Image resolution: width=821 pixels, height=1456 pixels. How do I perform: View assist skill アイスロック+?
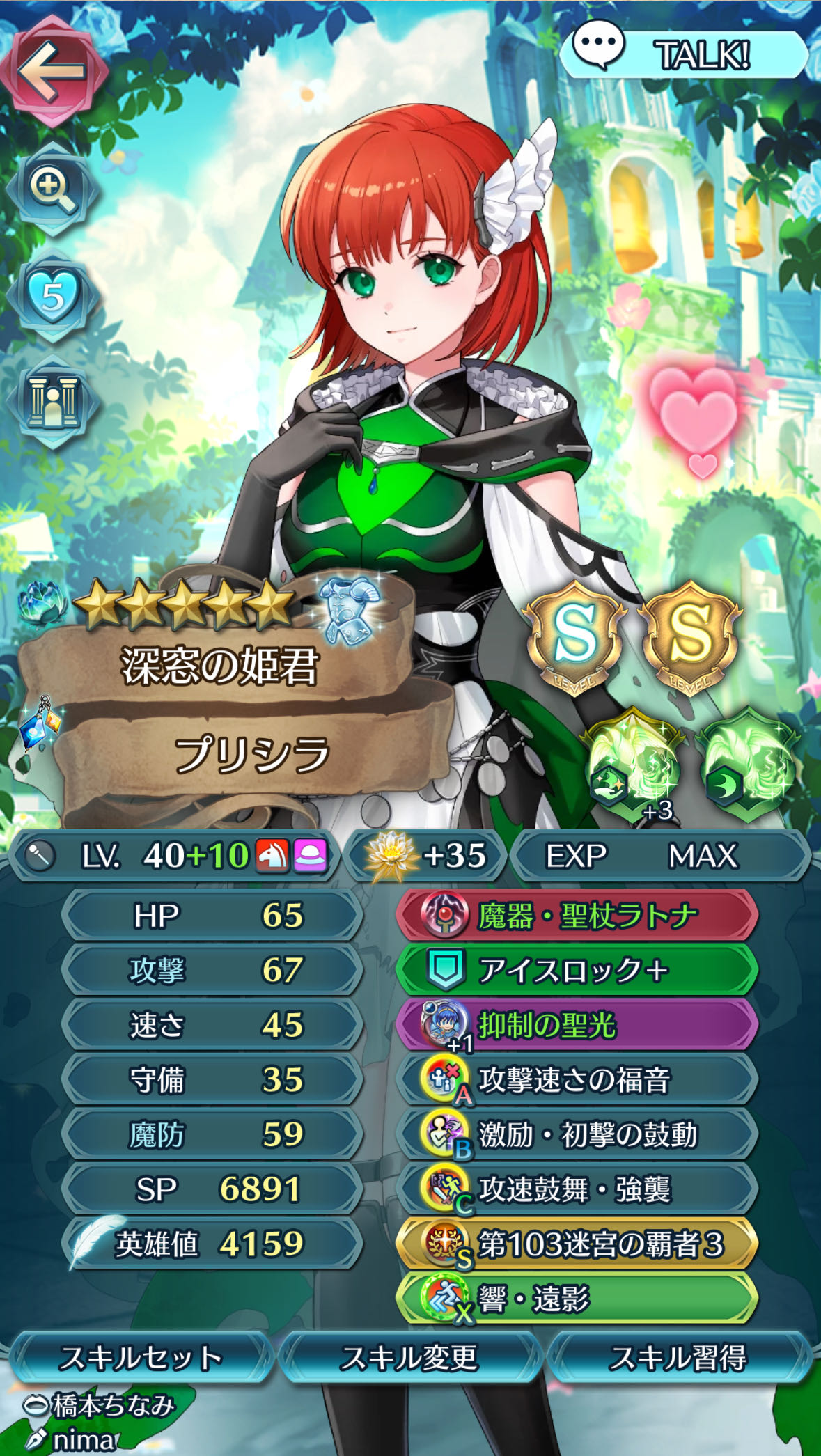pyautogui.click(x=577, y=970)
